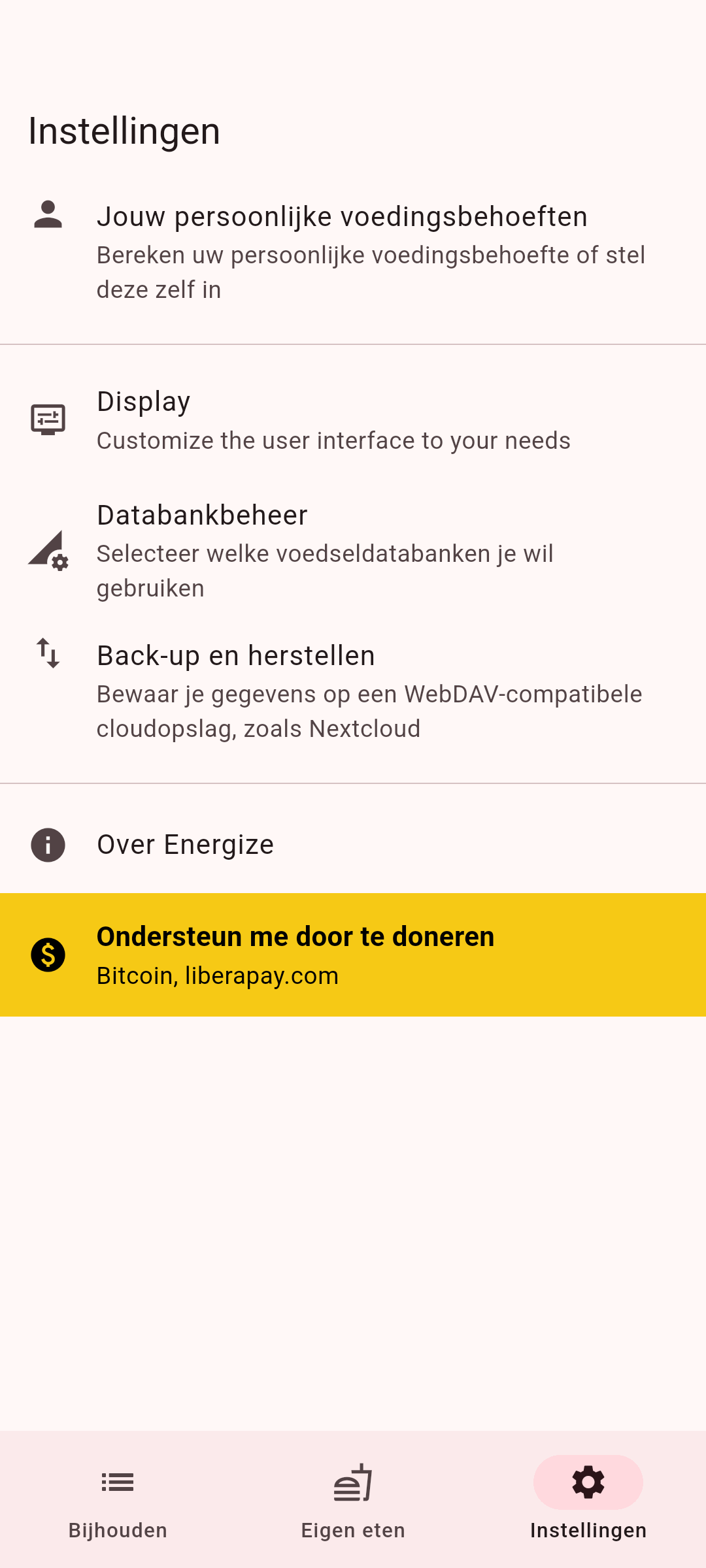706x1568 pixels.
Task: Open Back-up en herstellen
Action: click(x=353, y=691)
